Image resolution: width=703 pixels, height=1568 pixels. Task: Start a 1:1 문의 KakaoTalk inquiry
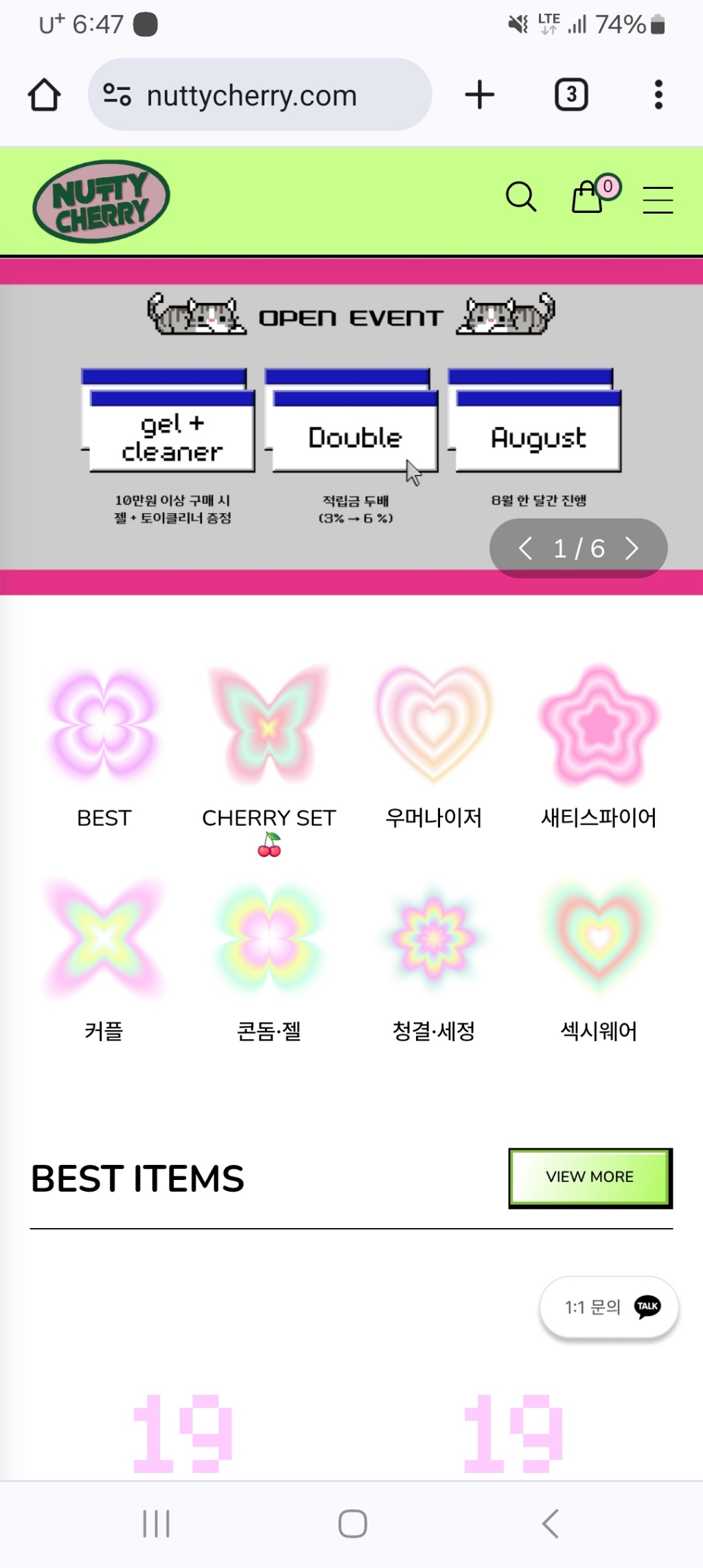pos(609,1306)
